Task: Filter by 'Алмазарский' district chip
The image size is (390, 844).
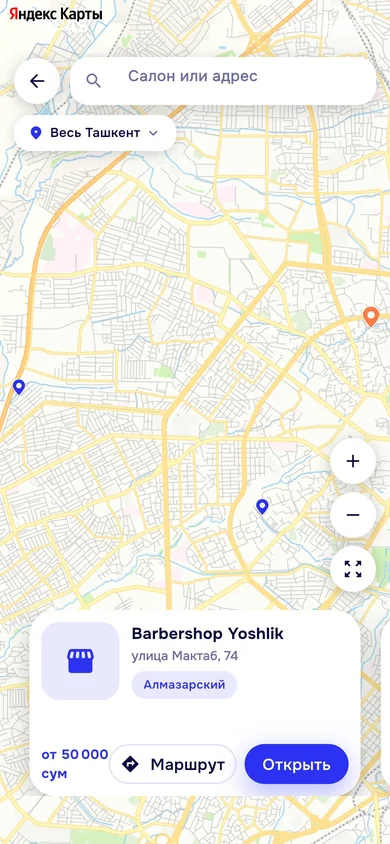Action: pyautogui.click(x=184, y=685)
